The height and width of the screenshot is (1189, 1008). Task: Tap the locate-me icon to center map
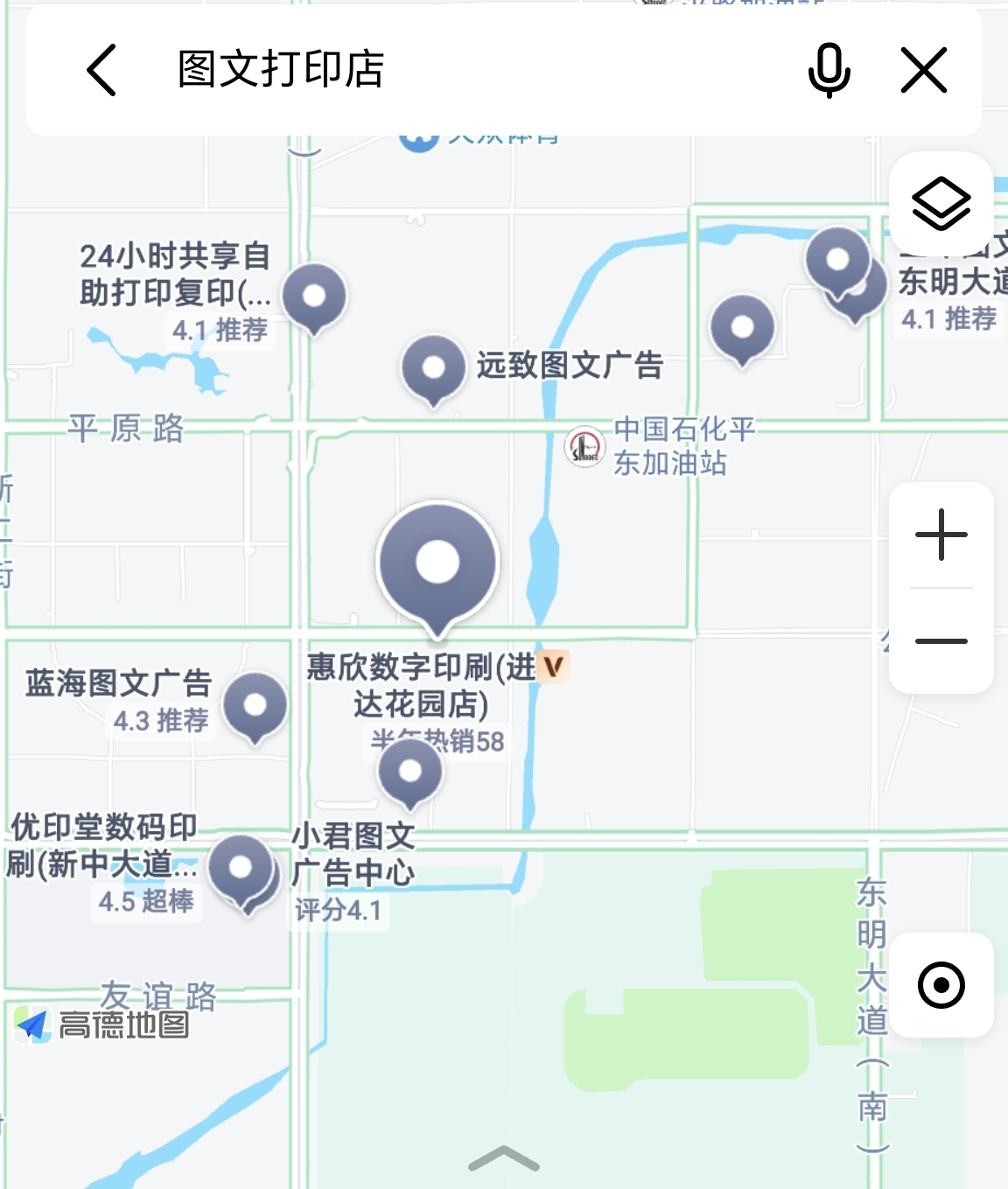(x=941, y=986)
